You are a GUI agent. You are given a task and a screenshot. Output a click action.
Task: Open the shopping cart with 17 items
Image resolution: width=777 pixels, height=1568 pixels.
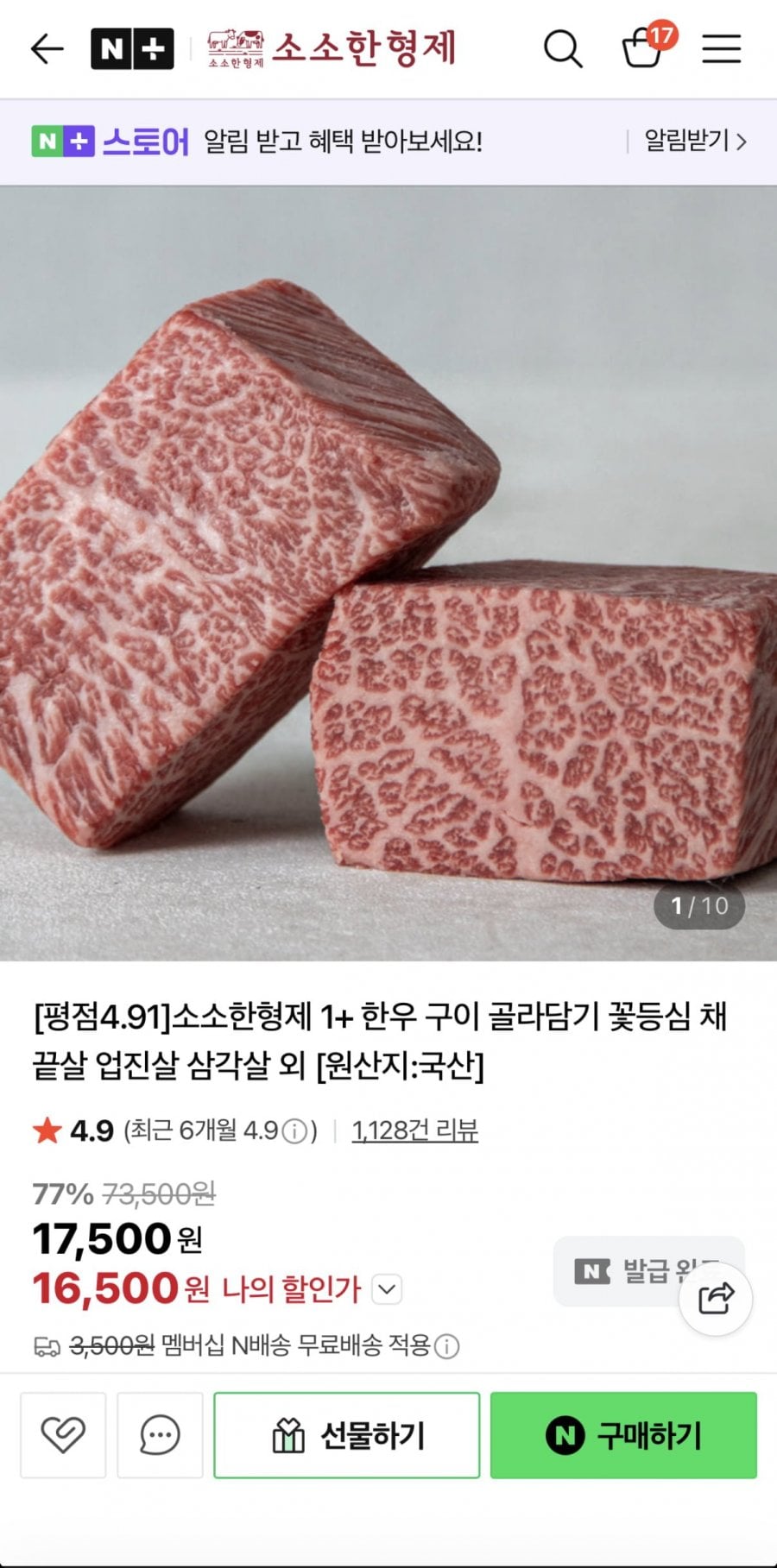click(x=643, y=48)
